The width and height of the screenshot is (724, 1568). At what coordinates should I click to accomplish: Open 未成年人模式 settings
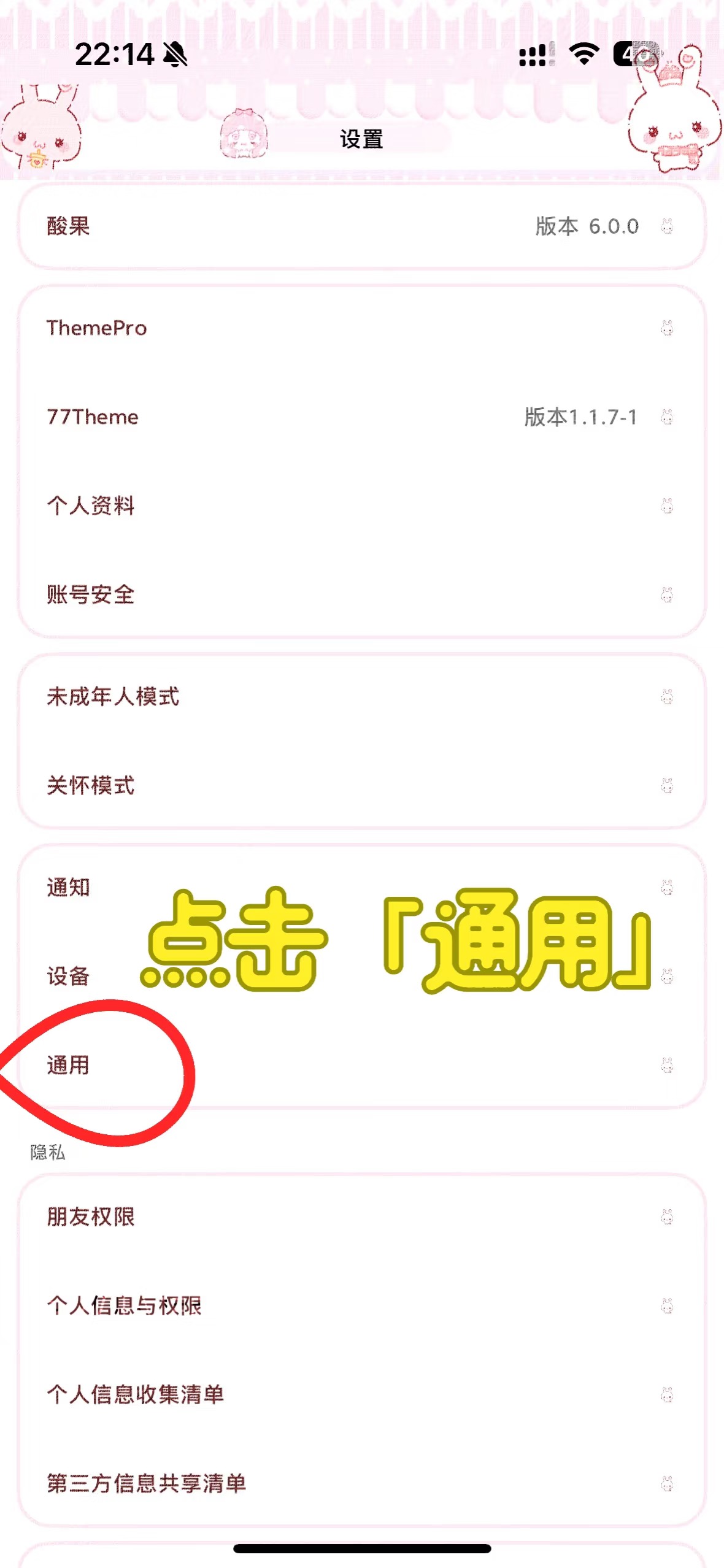[x=112, y=696]
